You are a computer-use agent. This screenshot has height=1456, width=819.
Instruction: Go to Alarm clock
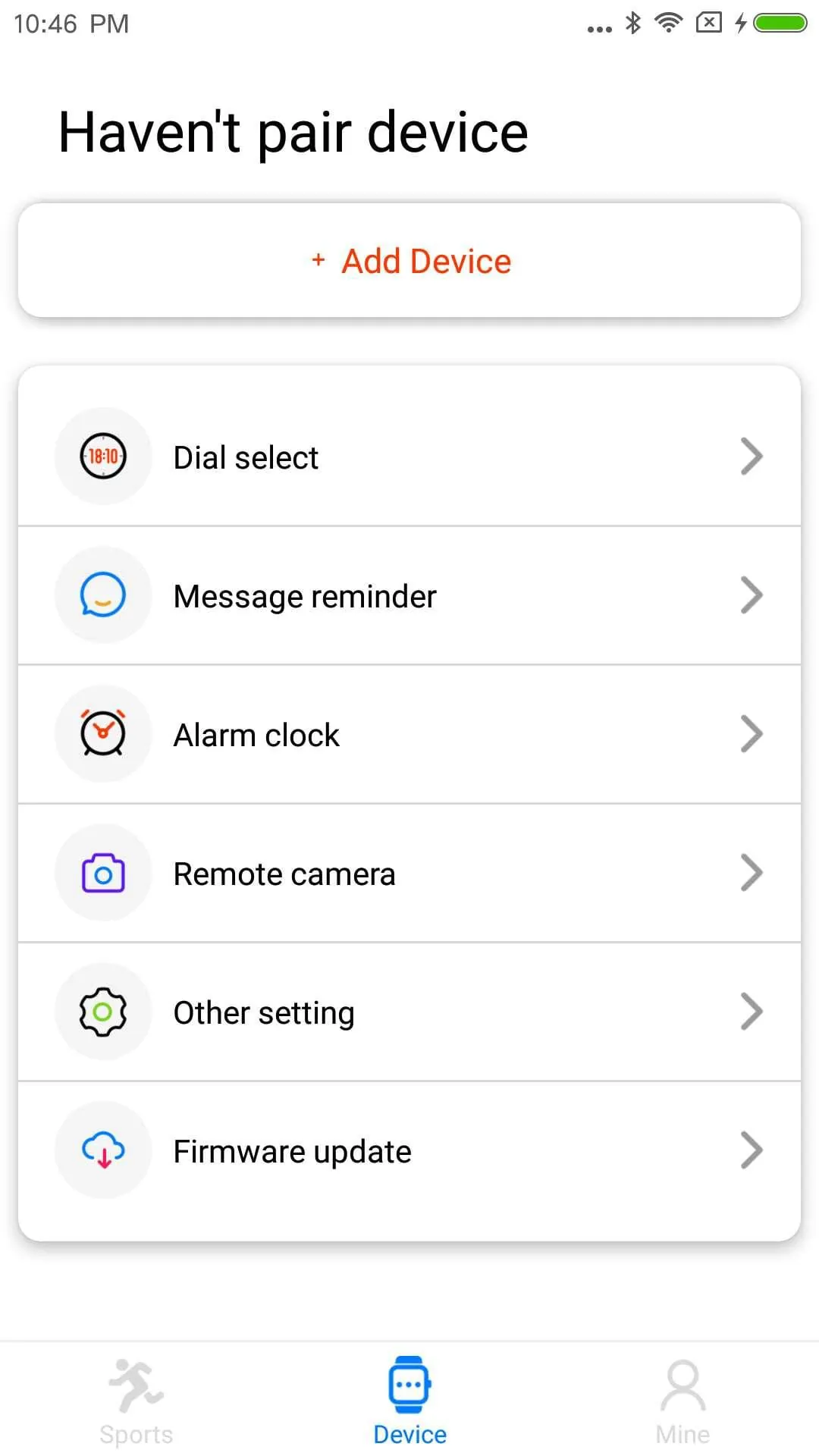coord(409,735)
